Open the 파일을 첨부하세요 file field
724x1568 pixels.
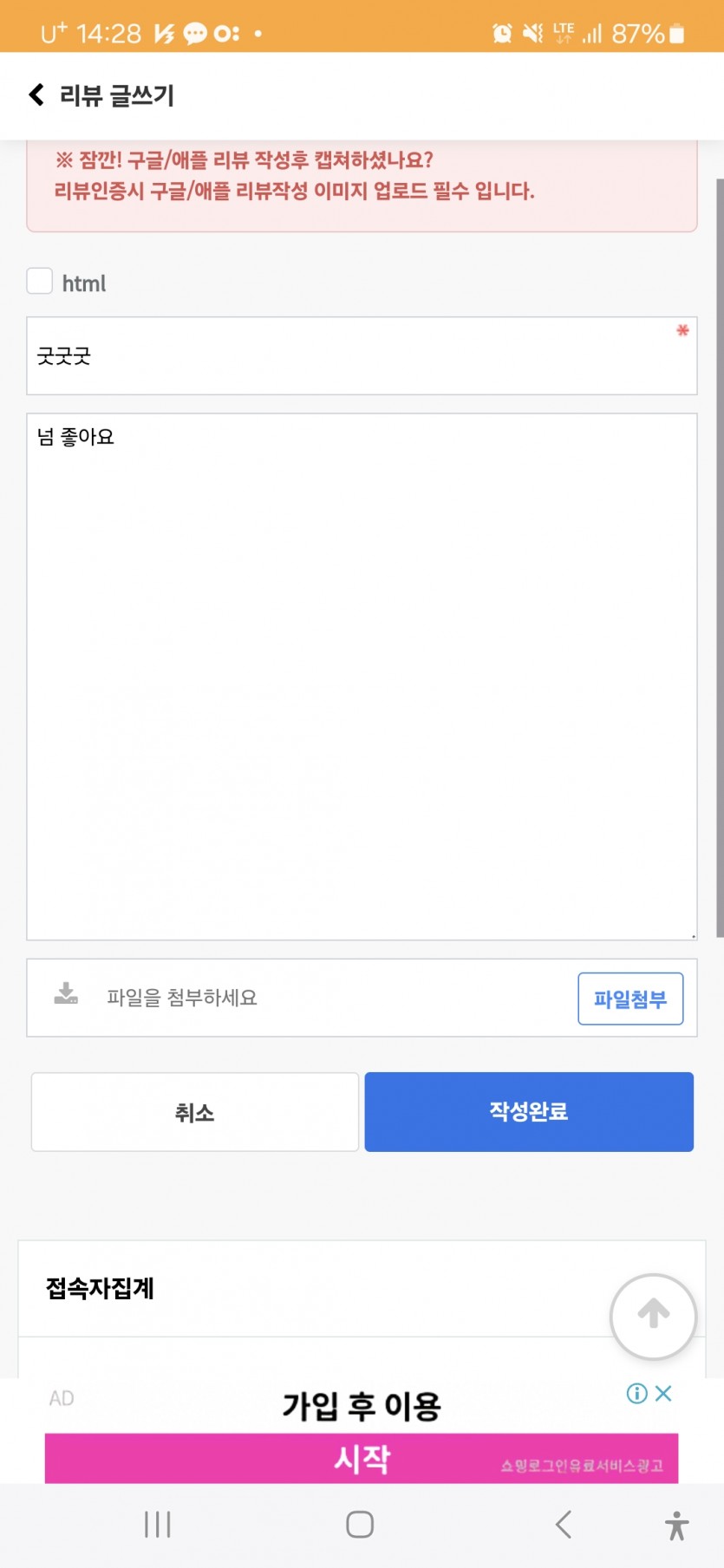pyautogui.click(x=299, y=998)
